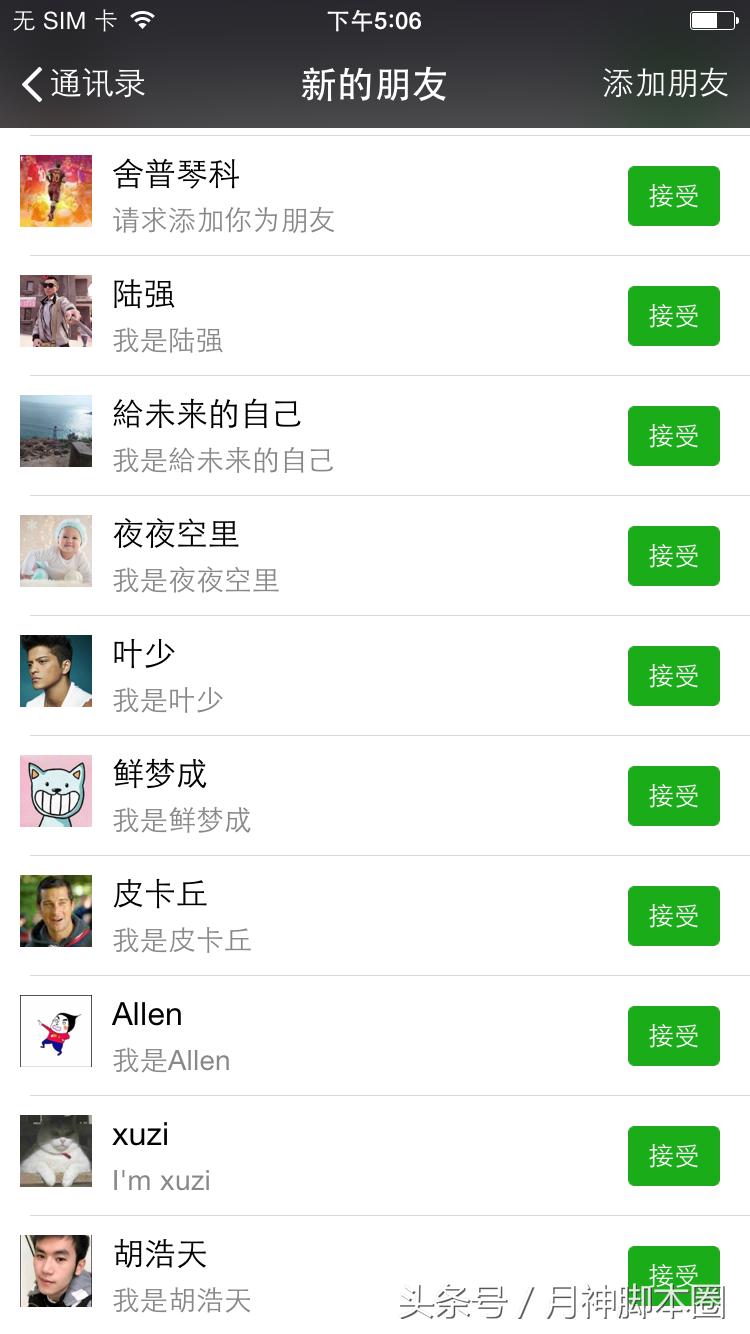Tap 接受 for 給未来的自己
The height and width of the screenshot is (1334, 750).
point(673,436)
